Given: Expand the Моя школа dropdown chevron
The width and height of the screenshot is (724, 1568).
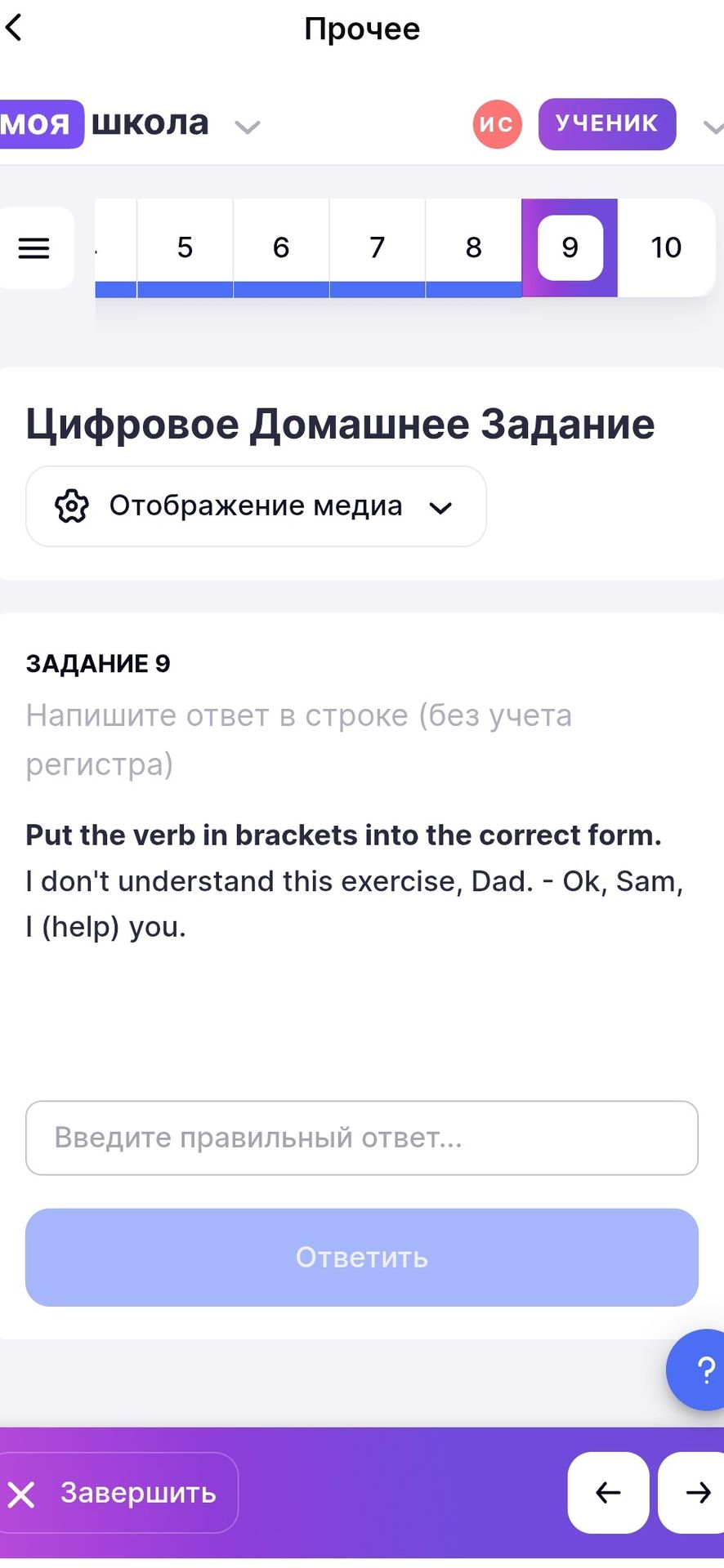Looking at the screenshot, I should [x=247, y=127].
